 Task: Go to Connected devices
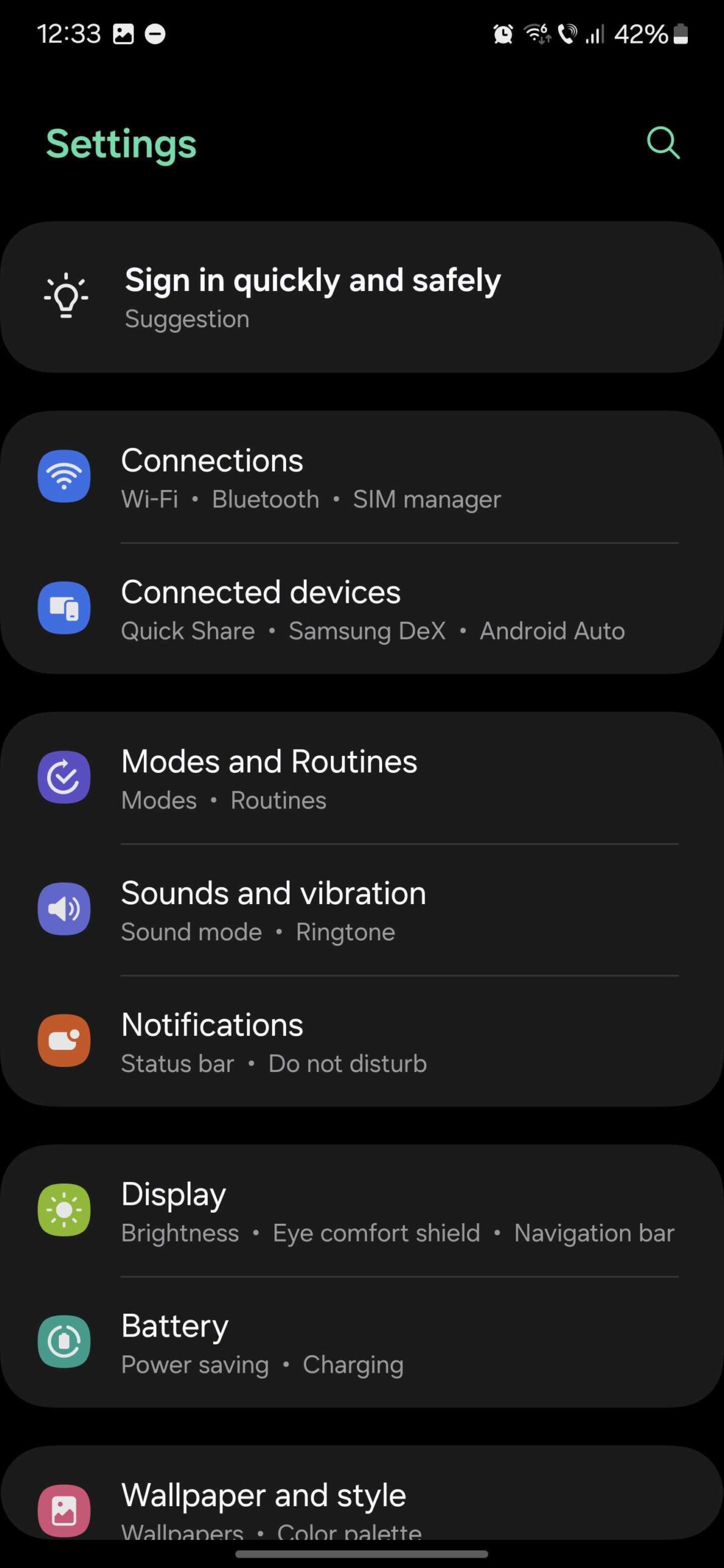(361, 609)
